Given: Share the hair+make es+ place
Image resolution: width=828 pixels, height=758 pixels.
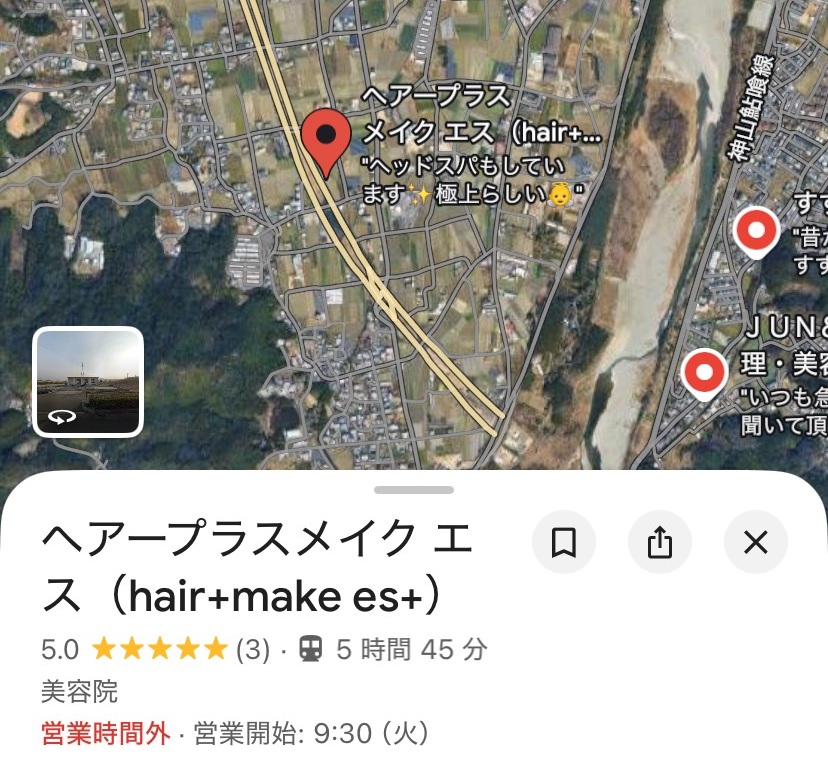Looking at the screenshot, I should [x=660, y=543].
